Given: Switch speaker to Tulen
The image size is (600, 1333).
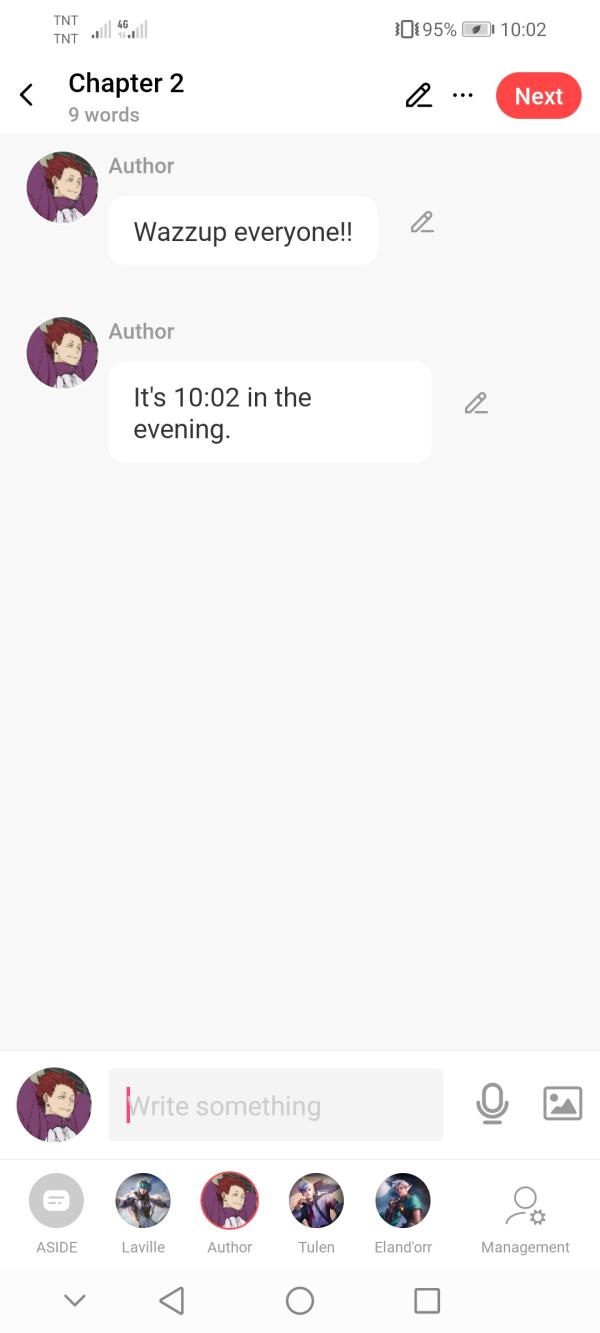Looking at the screenshot, I should click(x=316, y=1201).
